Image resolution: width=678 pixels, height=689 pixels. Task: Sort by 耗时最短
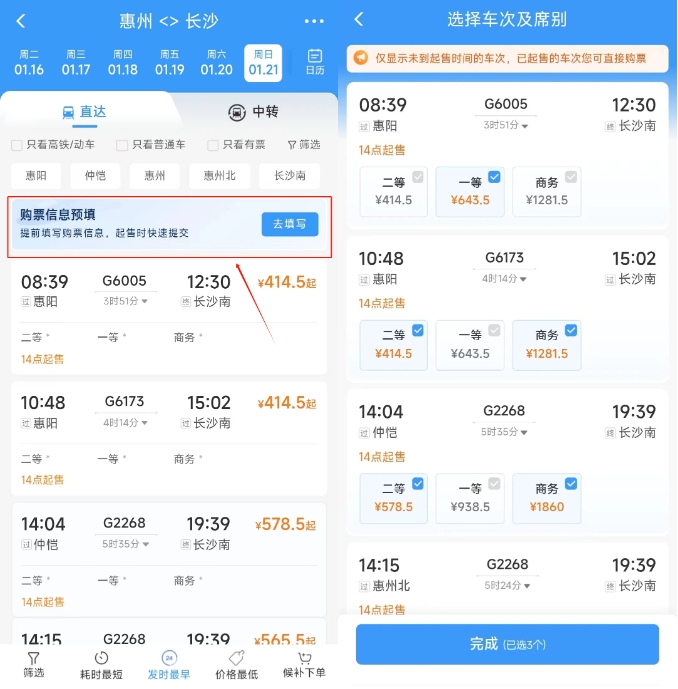coord(101,664)
